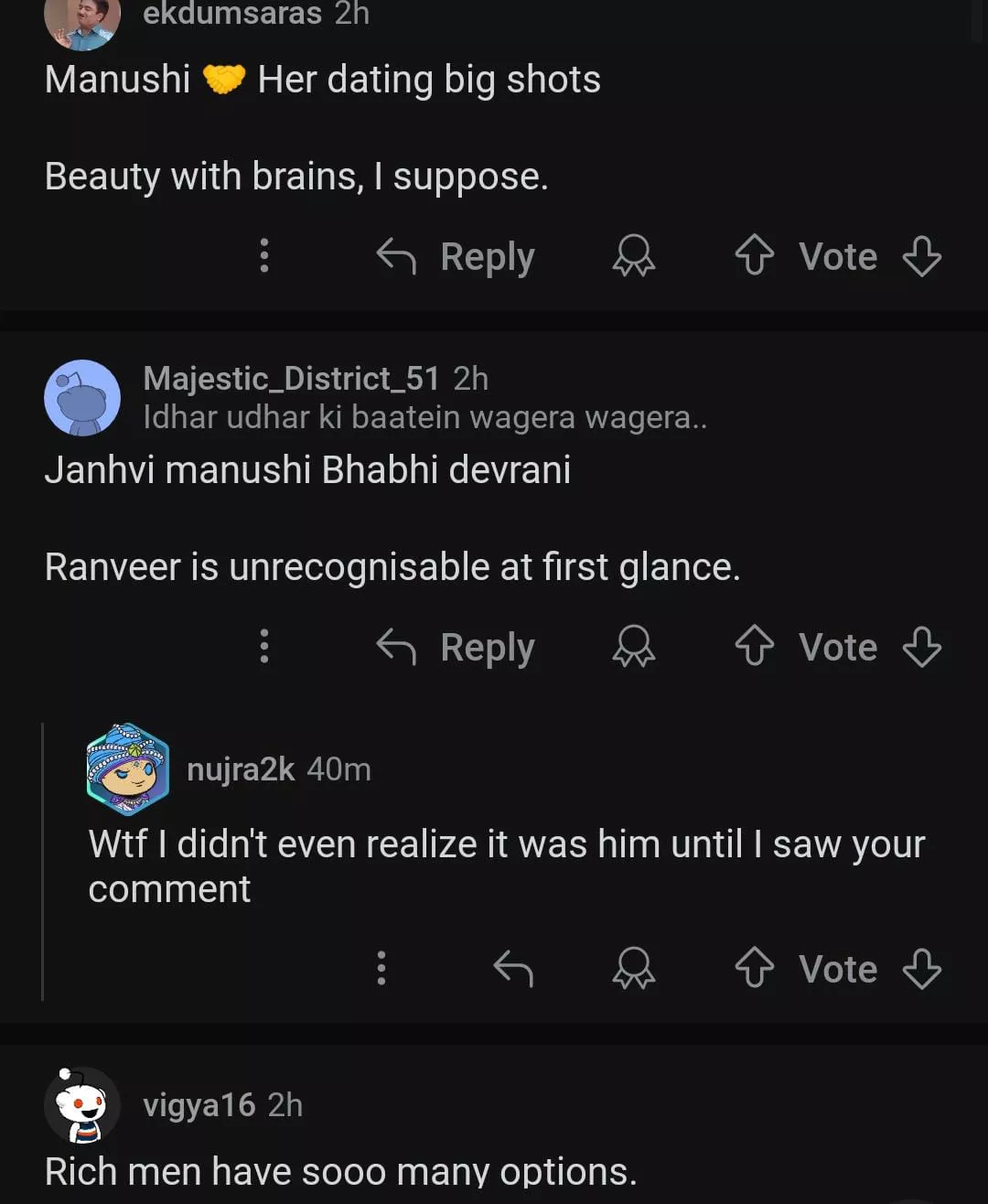View nujra2k's profile
The width and height of the screenshot is (988, 1204).
(x=241, y=769)
